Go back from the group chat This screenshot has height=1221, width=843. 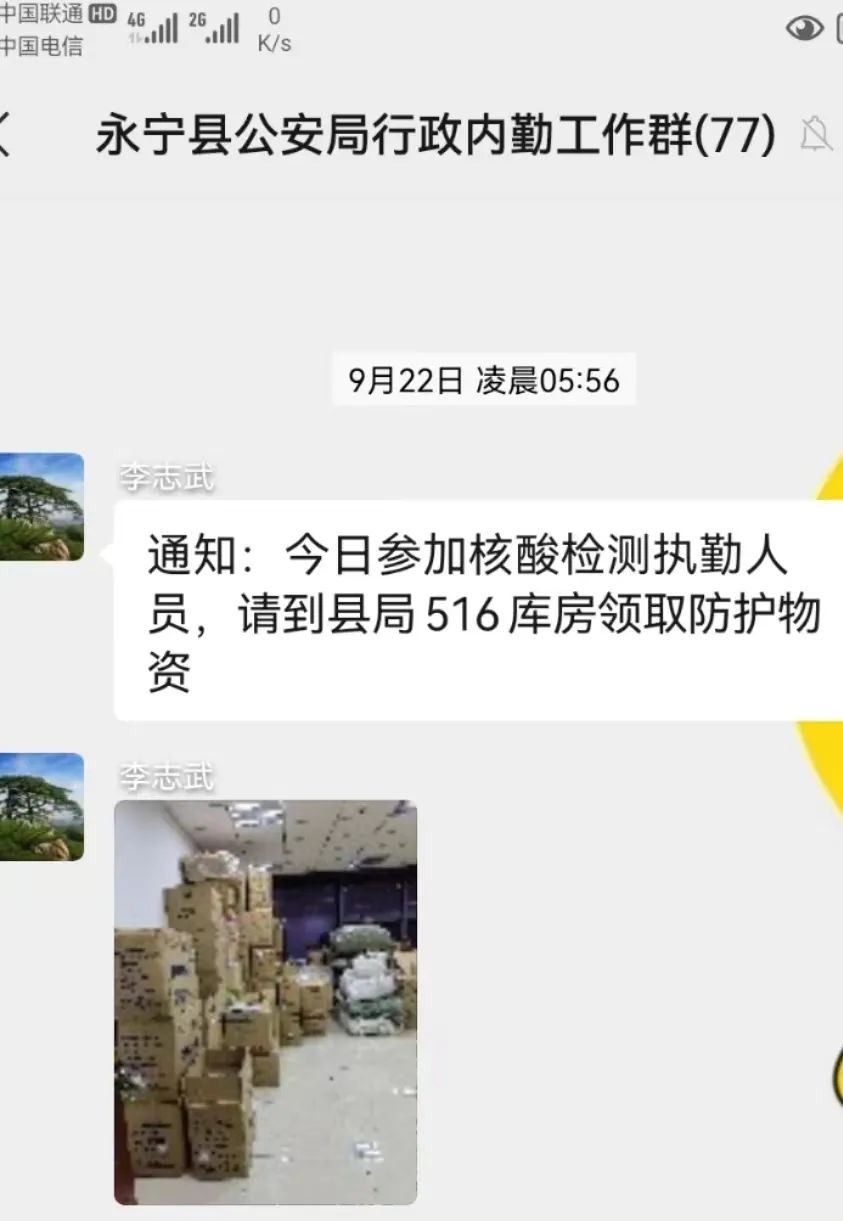[6, 135]
